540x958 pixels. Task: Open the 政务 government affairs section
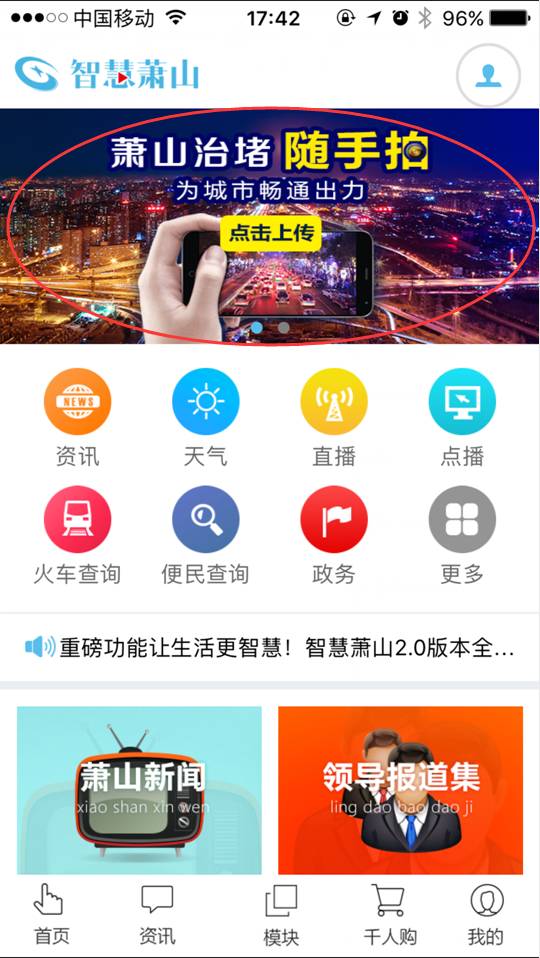[x=334, y=536]
